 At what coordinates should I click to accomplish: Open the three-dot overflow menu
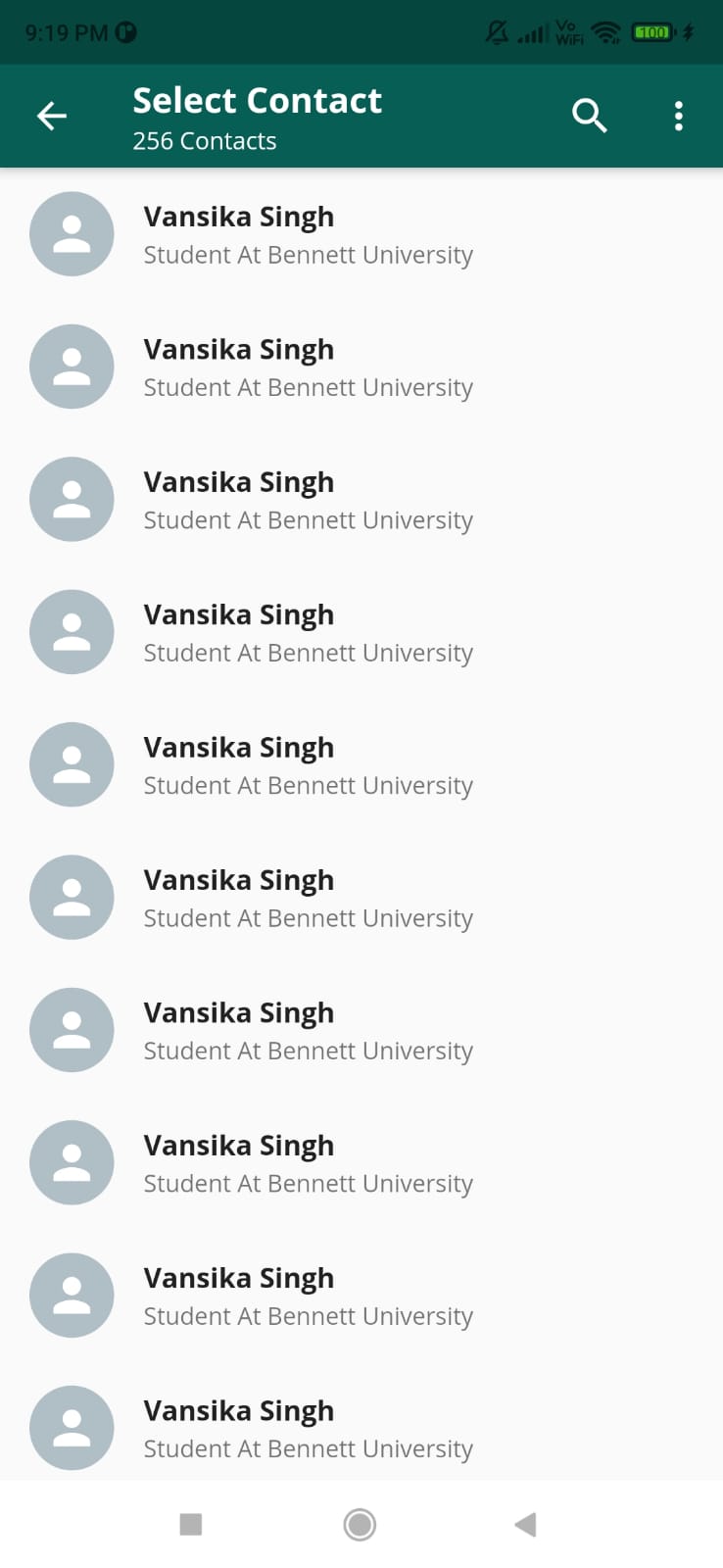(678, 115)
